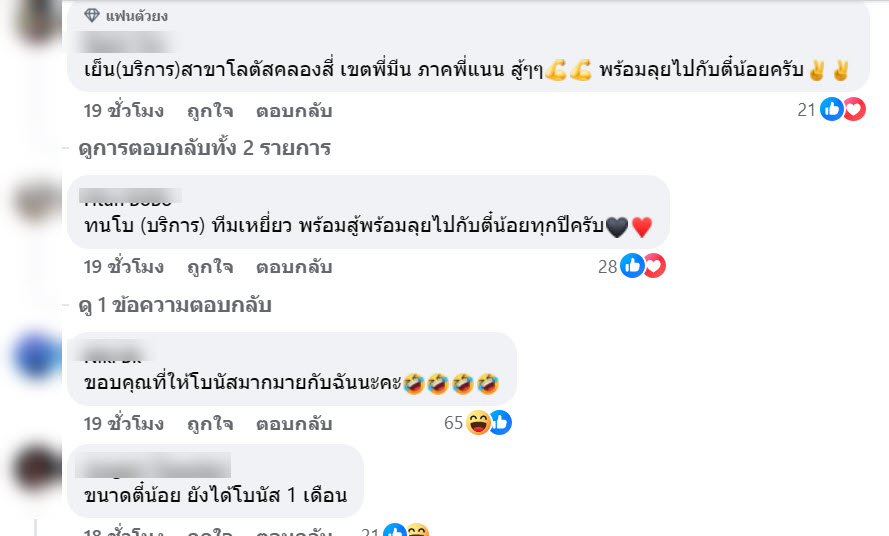Expand ดูการตอบกลับทั้ง 2 รายการ replies

tap(204, 148)
